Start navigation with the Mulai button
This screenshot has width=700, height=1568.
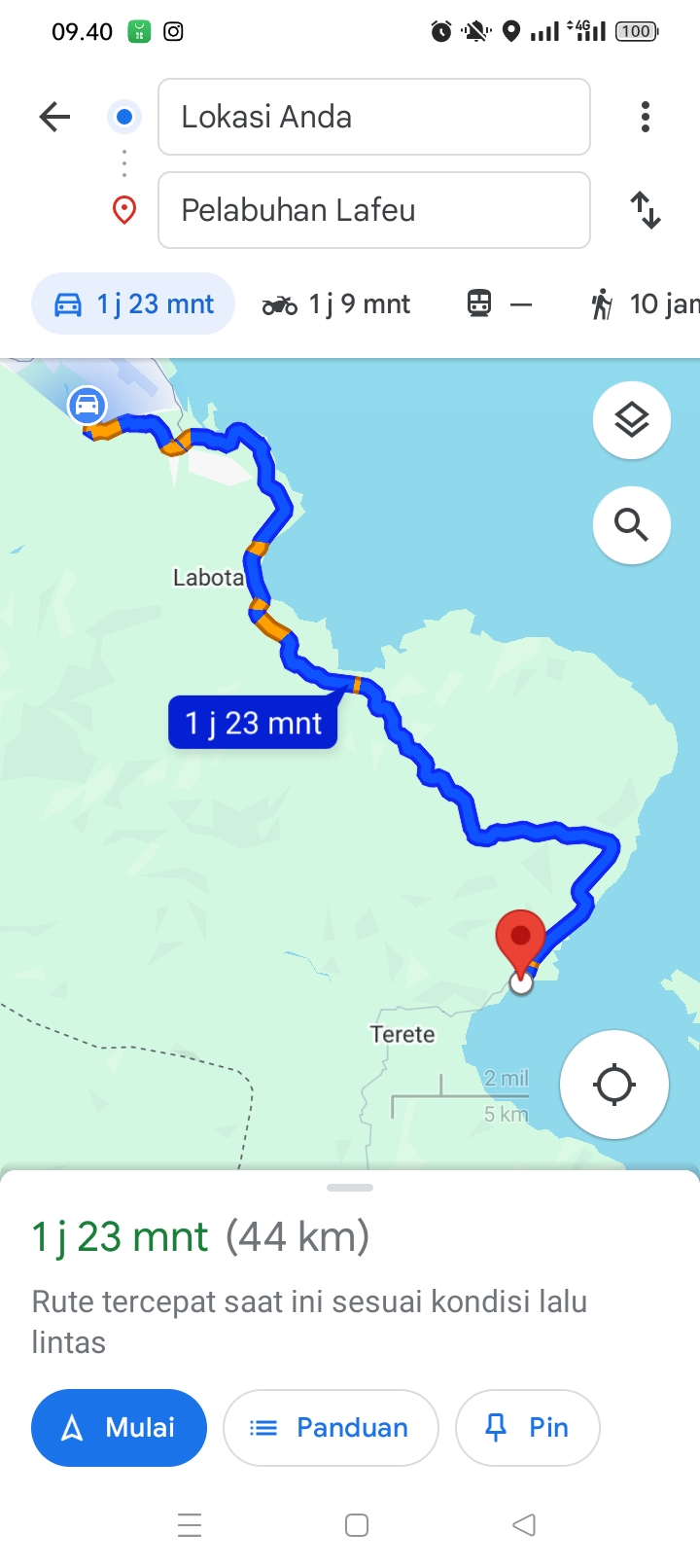coord(120,1427)
